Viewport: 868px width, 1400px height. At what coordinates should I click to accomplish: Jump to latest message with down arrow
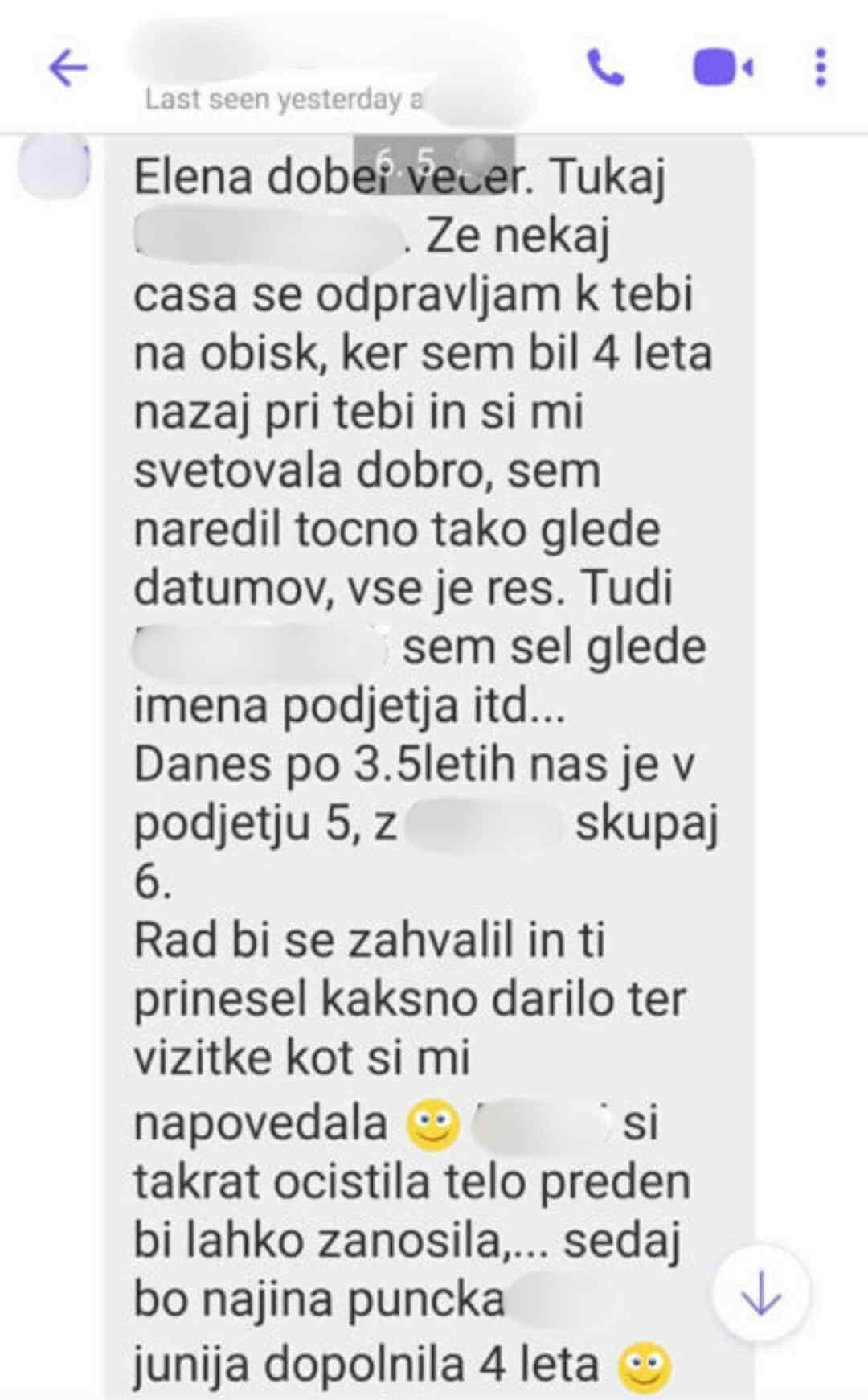coord(760,1292)
